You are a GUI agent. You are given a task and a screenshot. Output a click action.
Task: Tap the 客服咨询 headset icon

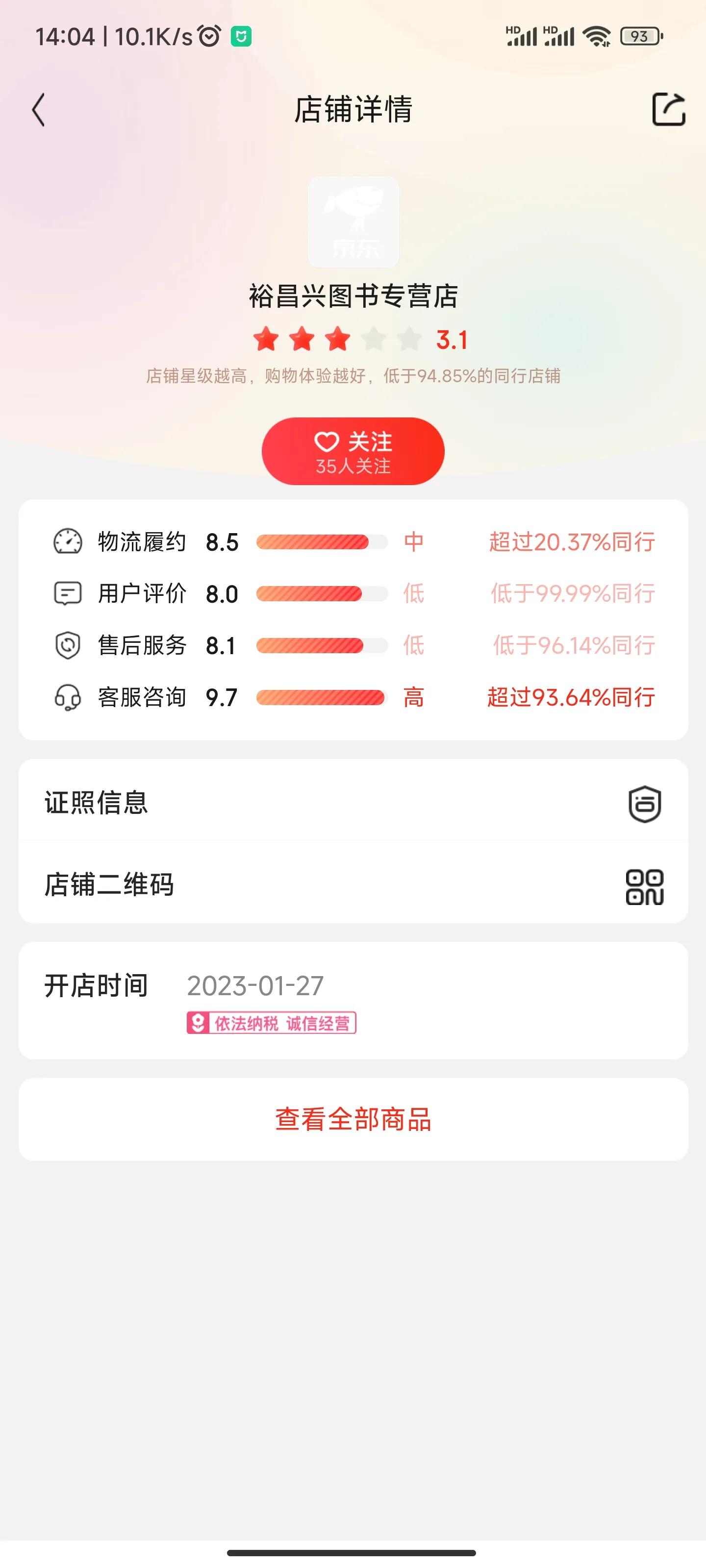coord(67,698)
